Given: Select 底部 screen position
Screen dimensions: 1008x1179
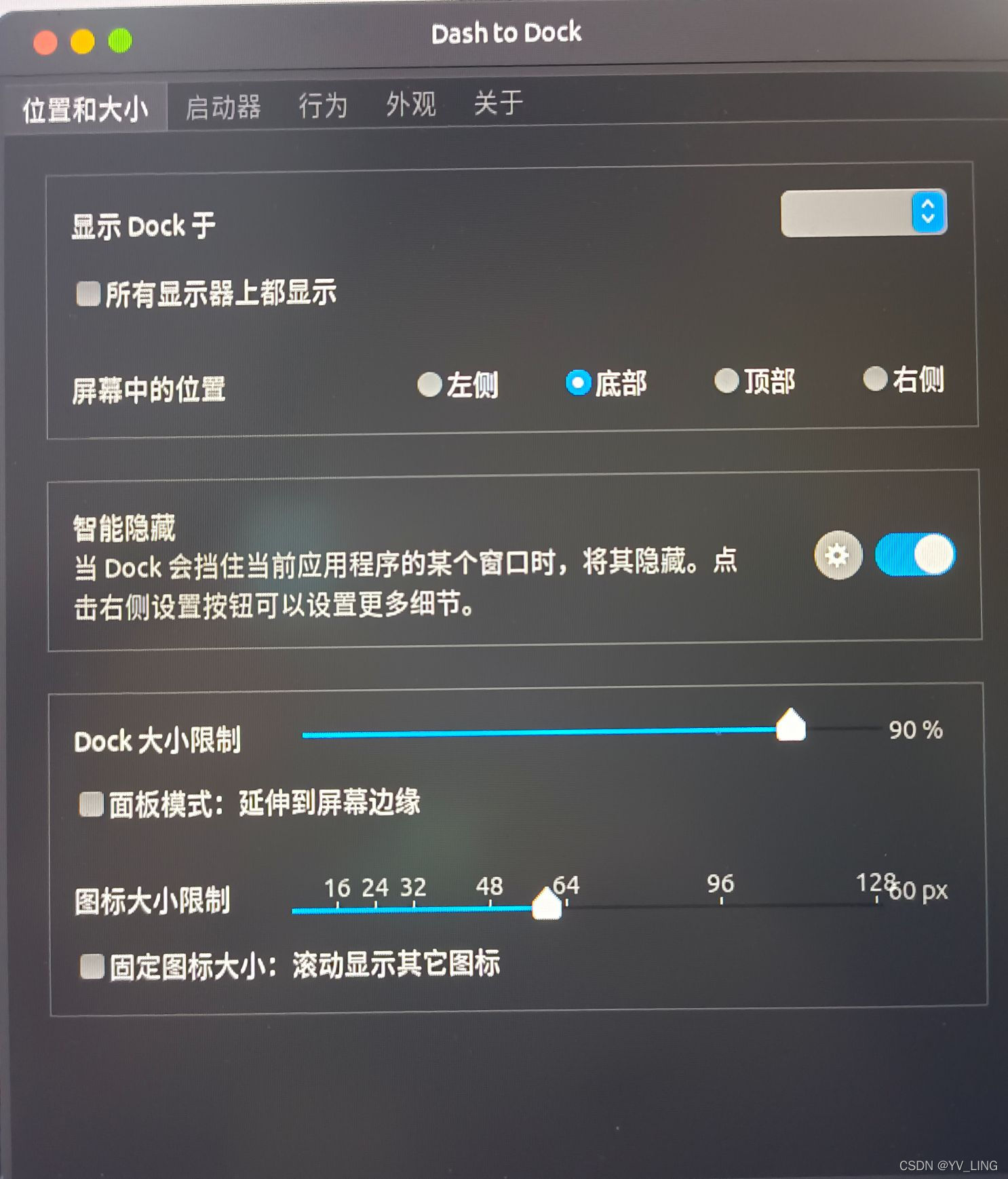Looking at the screenshot, I should click(578, 383).
